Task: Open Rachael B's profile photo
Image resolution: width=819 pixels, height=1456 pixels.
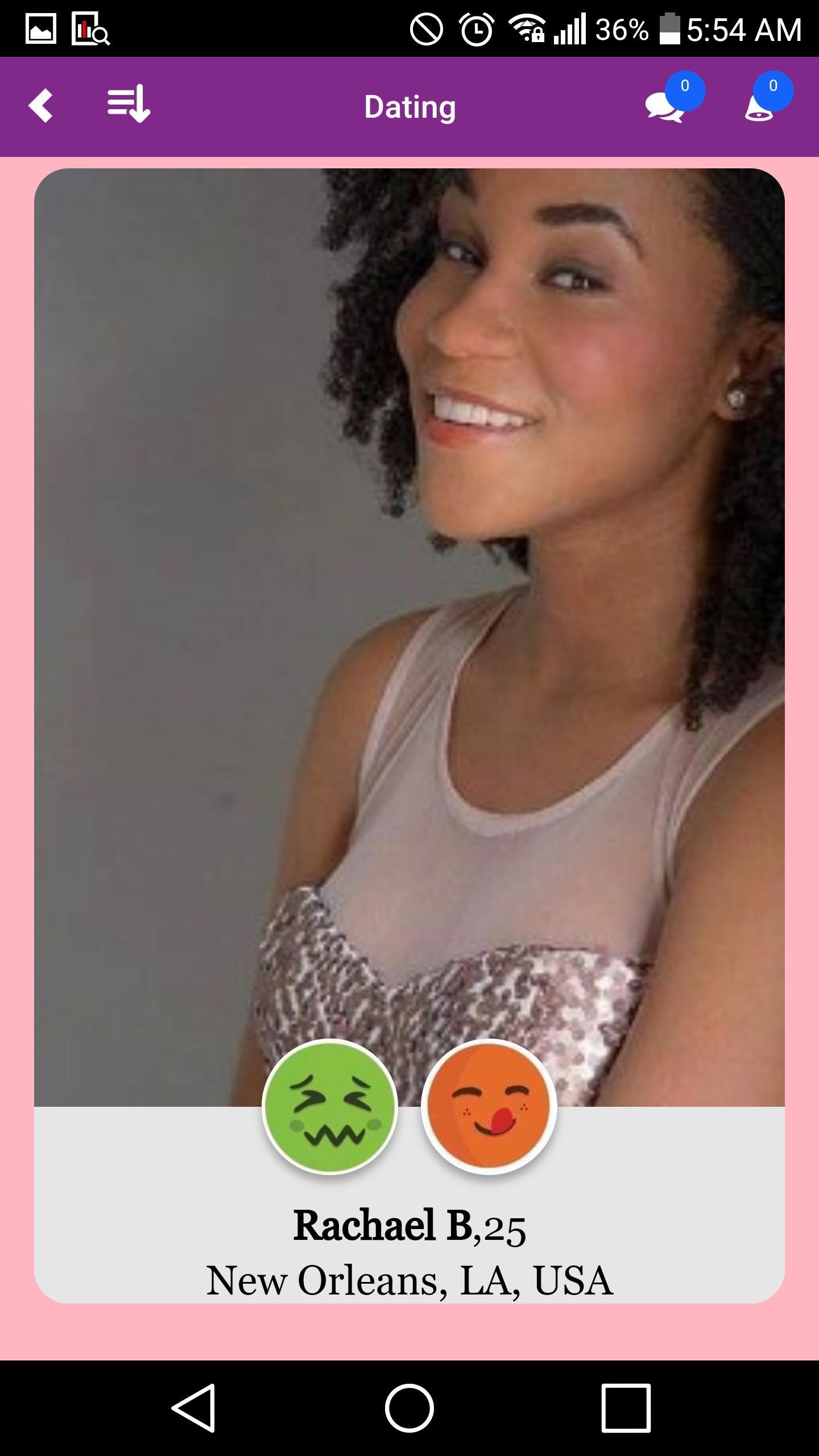Action: pos(409,569)
